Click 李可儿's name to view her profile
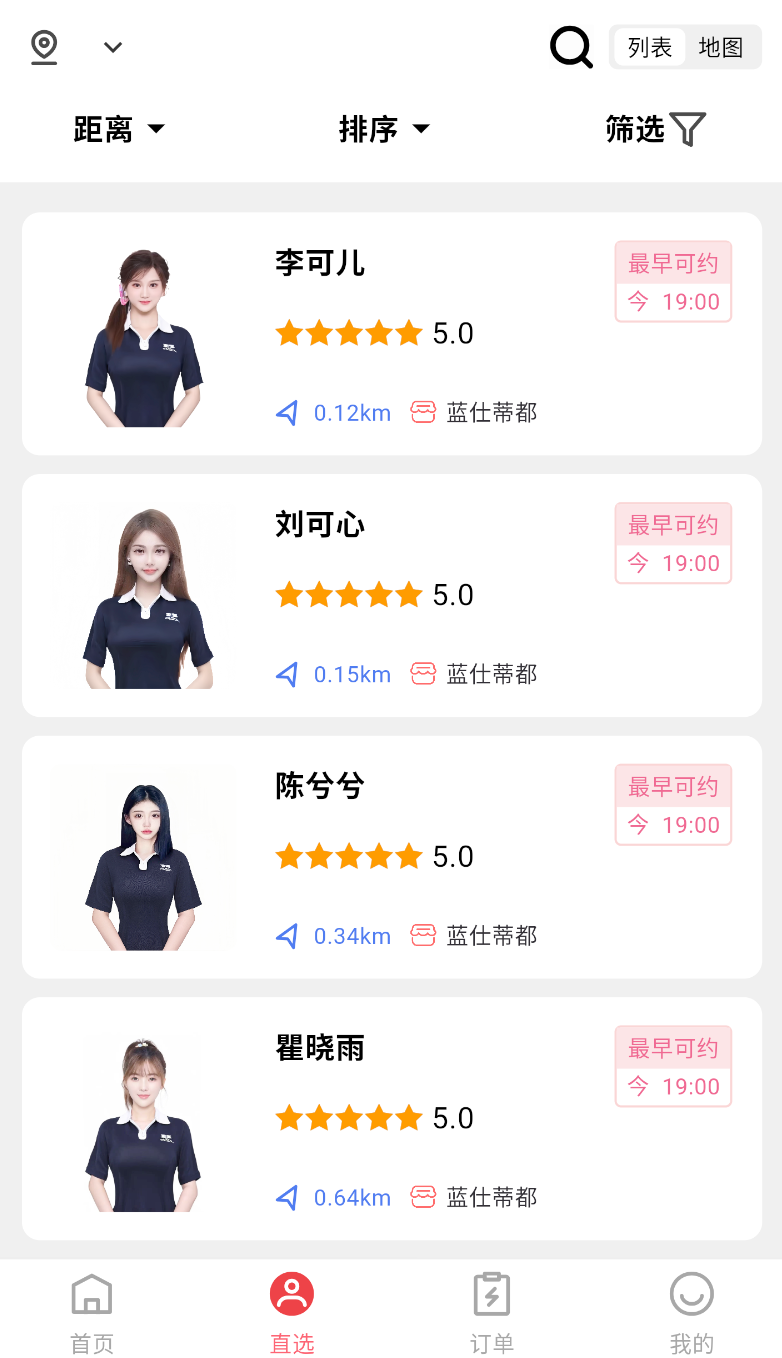Image resolution: width=782 pixels, height=1358 pixels. click(x=320, y=263)
